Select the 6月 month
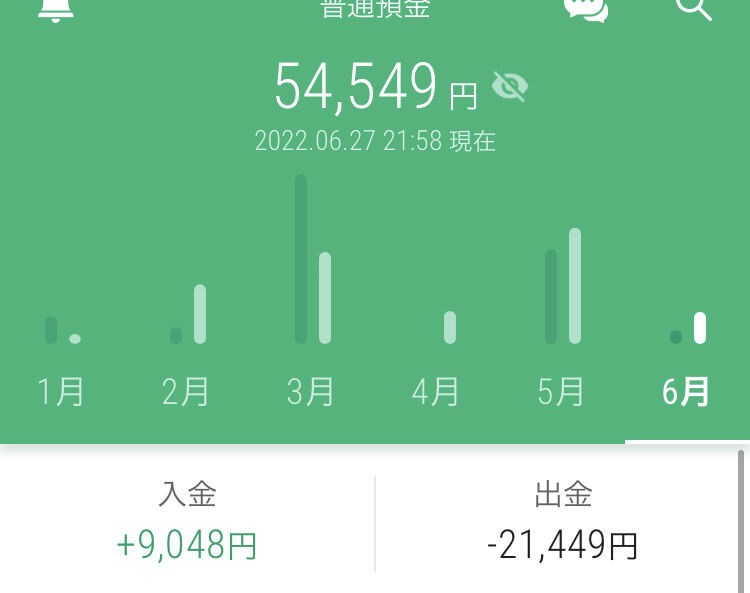The width and height of the screenshot is (750, 593). click(x=685, y=392)
